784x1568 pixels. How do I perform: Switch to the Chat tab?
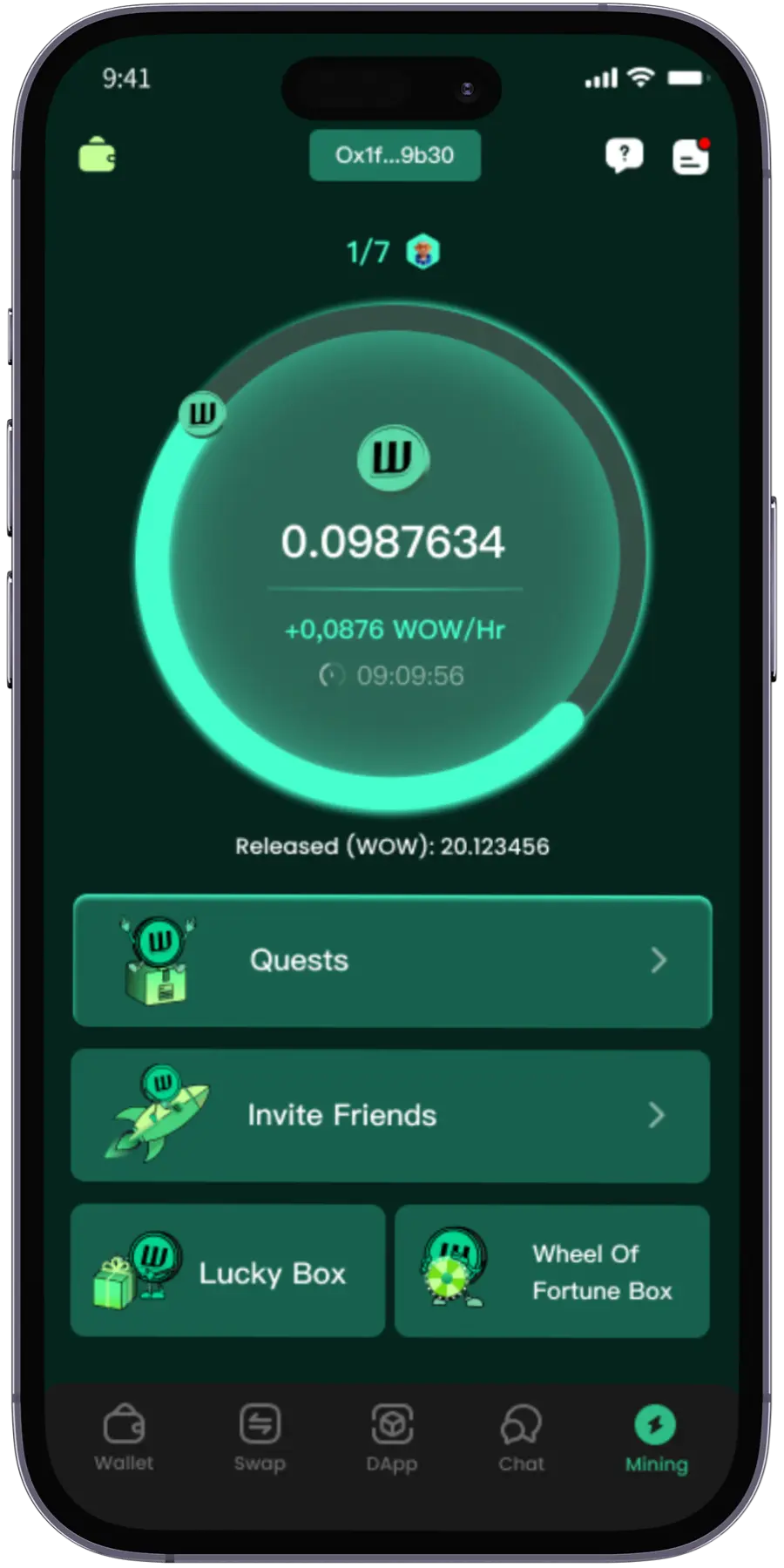tap(521, 1437)
